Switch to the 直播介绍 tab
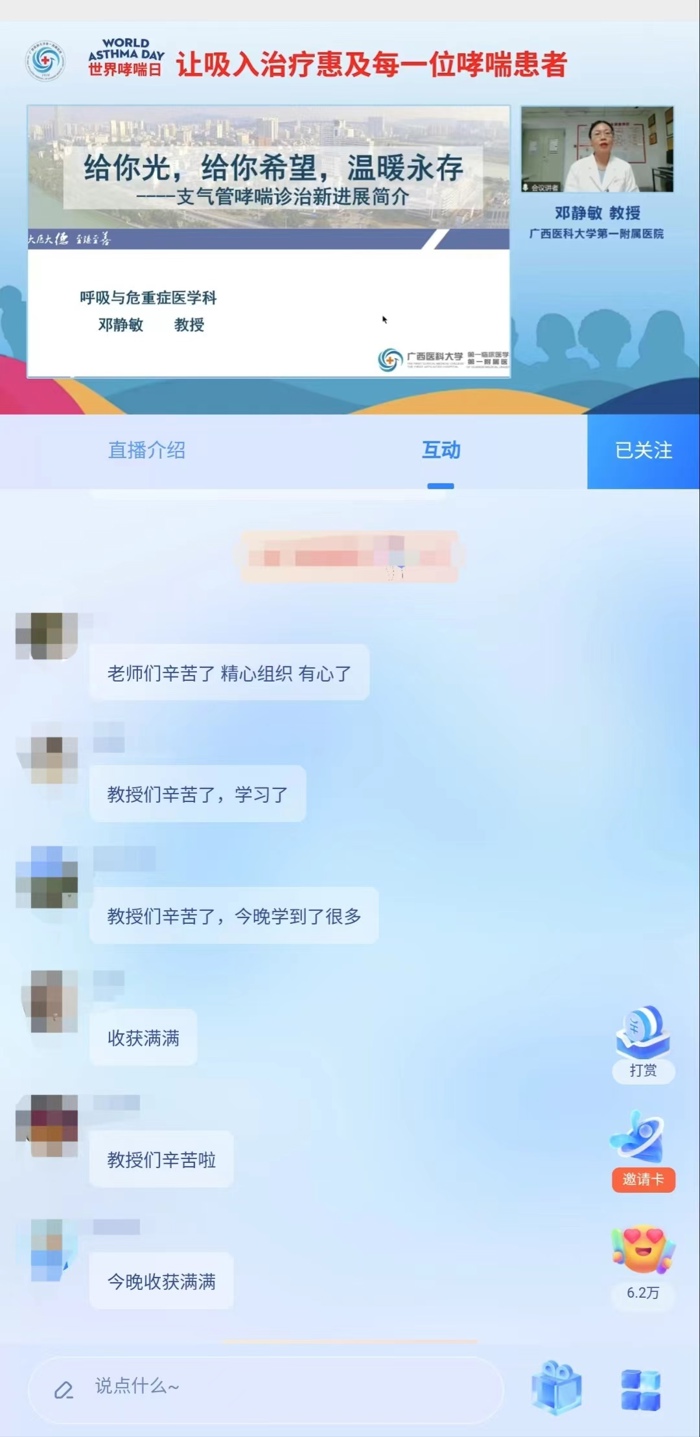700x1437 pixels. (x=146, y=450)
